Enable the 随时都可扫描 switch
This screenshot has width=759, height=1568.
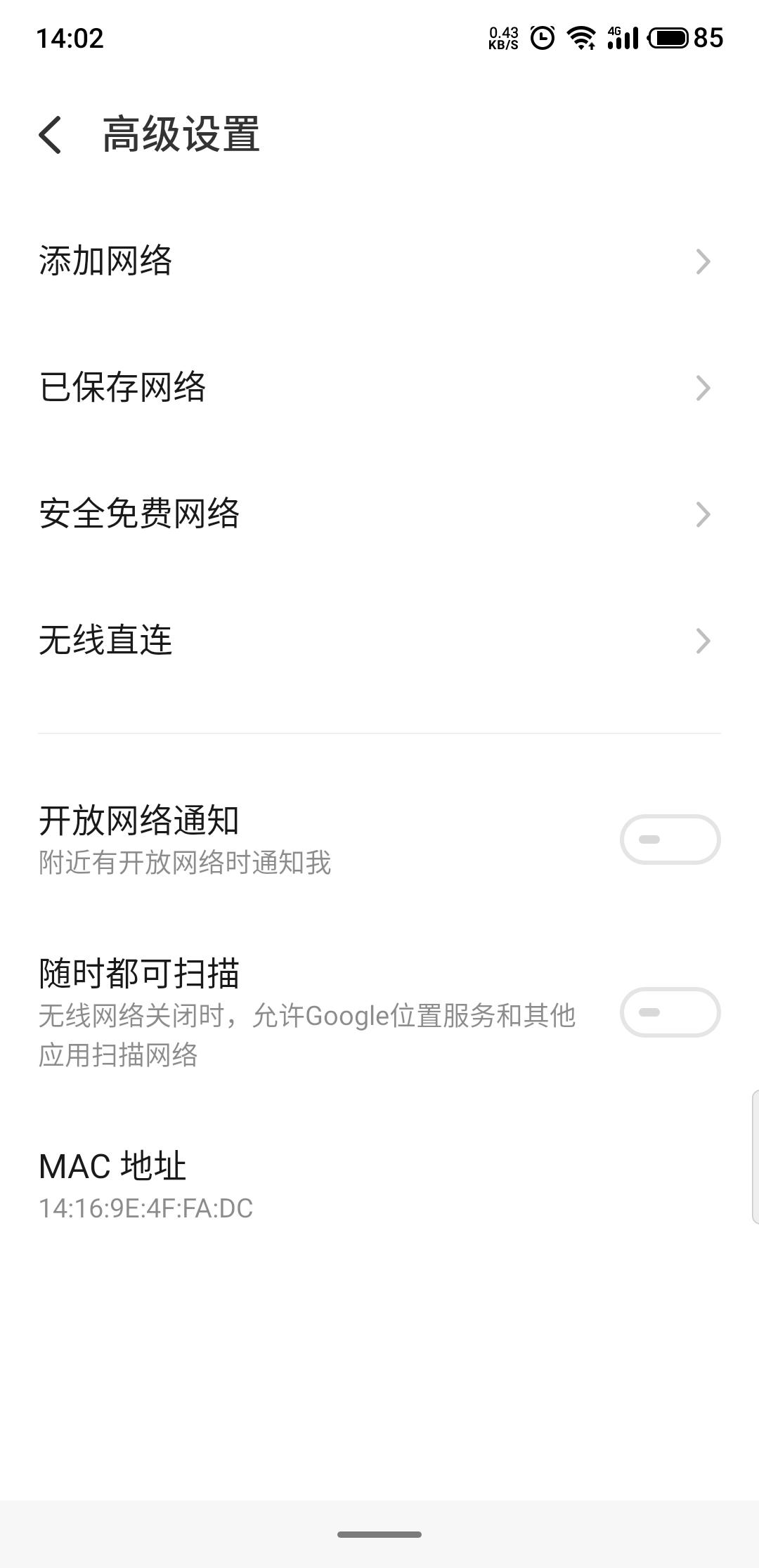point(669,1013)
